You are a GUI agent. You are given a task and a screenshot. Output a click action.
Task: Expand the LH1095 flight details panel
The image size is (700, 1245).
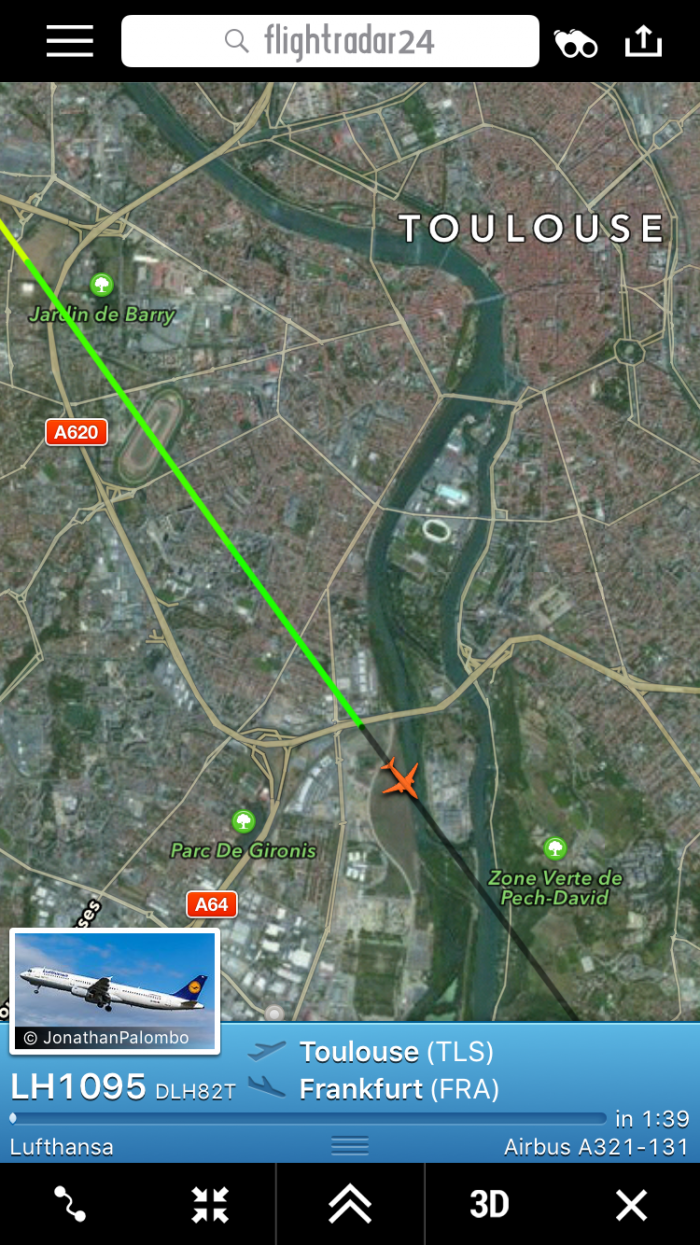pyautogui.click(x=349, y=1146)
